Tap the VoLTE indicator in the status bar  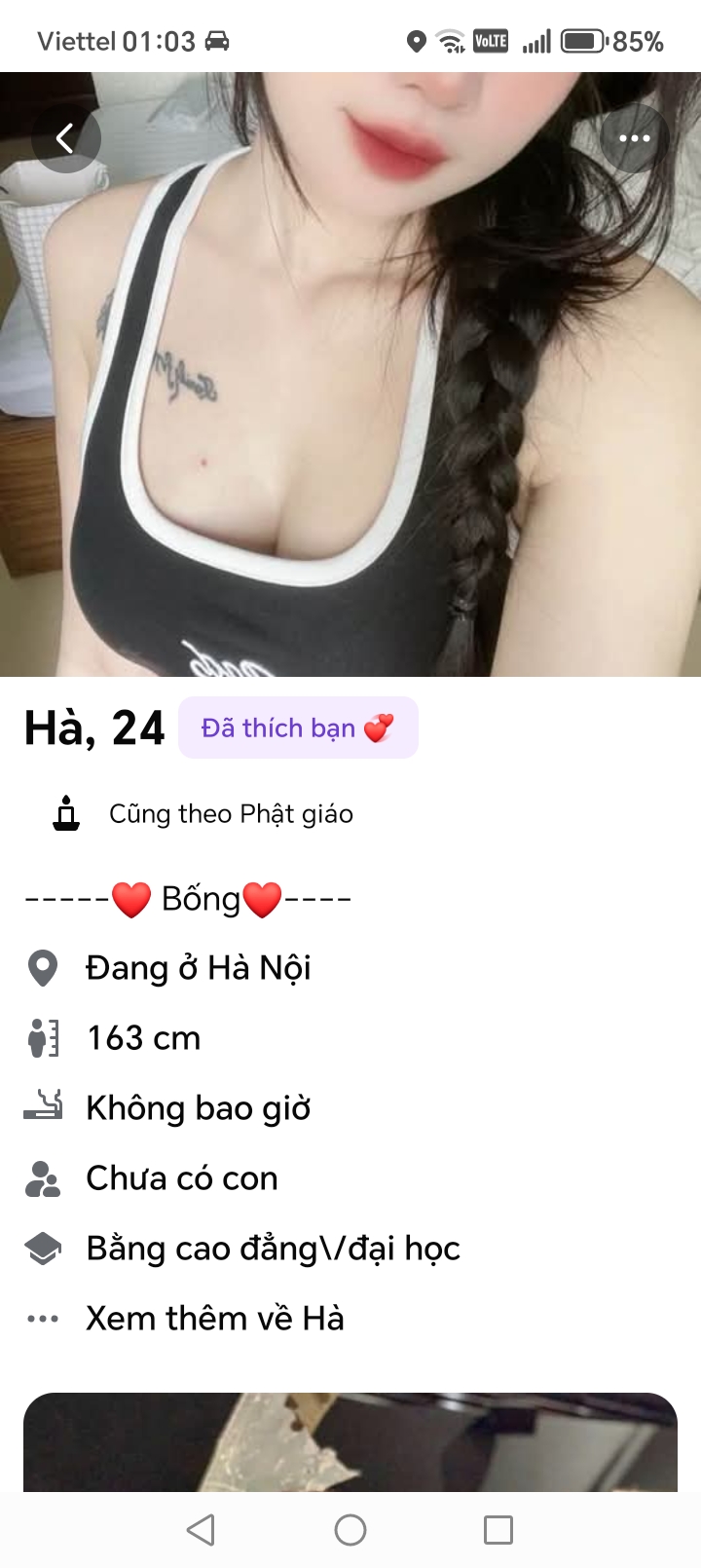click(x=490, y=40)
